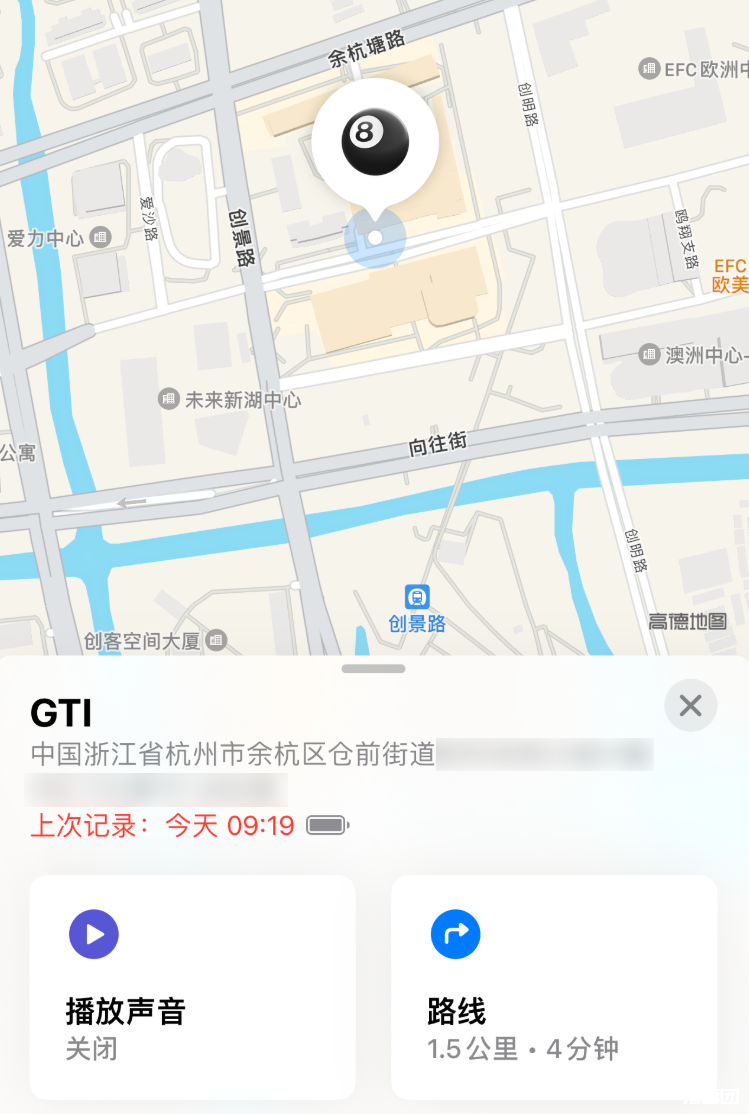Open the GTI item title header
This screenshot has height=1114, width=749.
point(62,711)
